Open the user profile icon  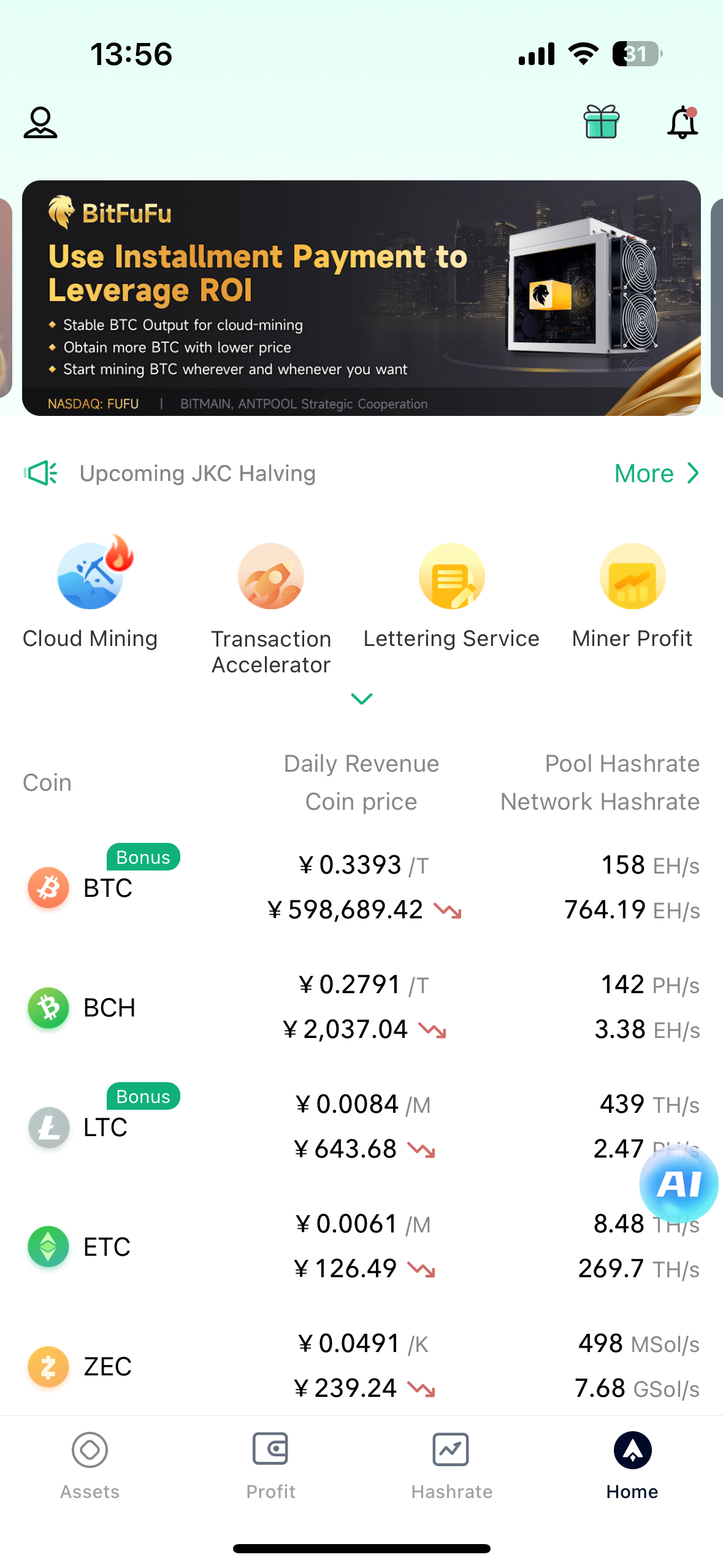pos(40,123)
